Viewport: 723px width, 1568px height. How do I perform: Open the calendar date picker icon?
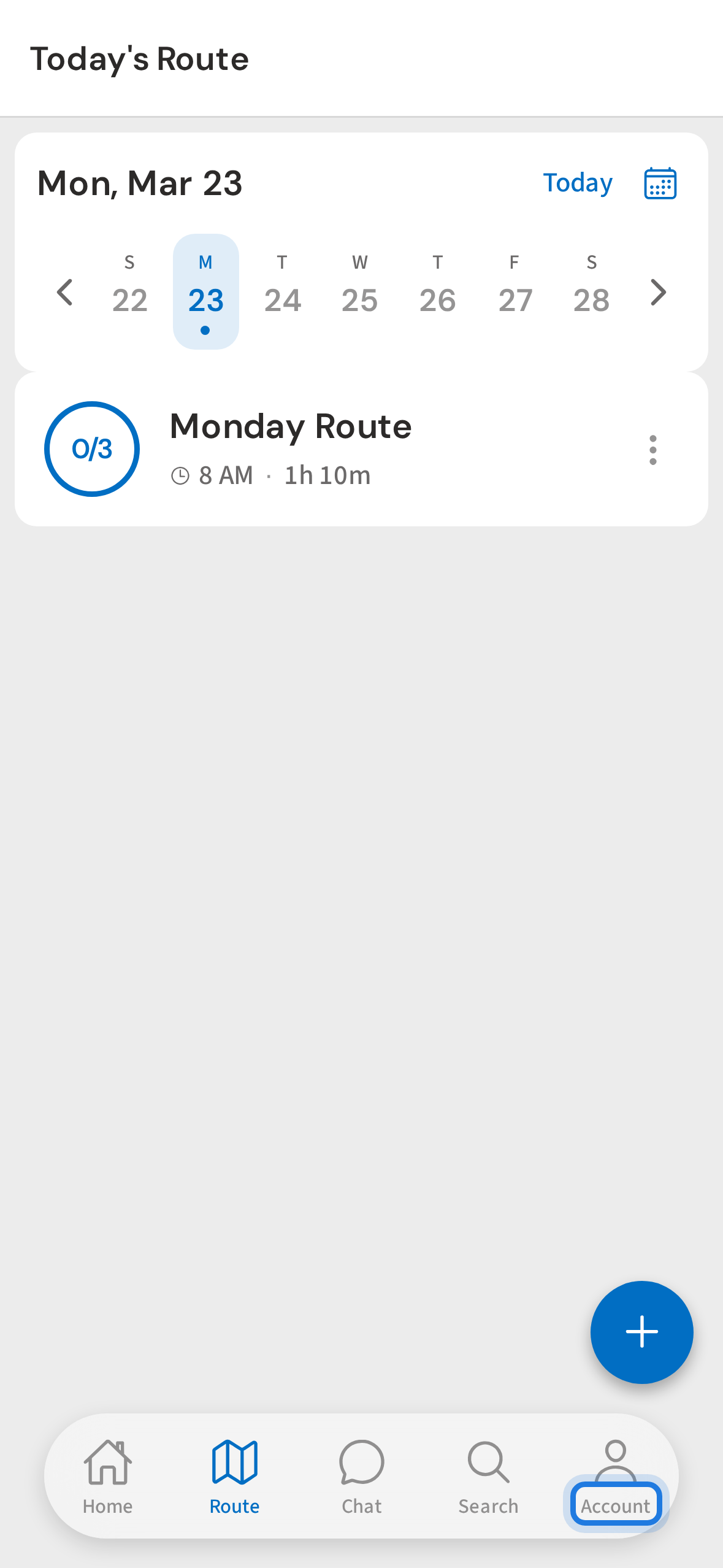(x=660, y=183)
